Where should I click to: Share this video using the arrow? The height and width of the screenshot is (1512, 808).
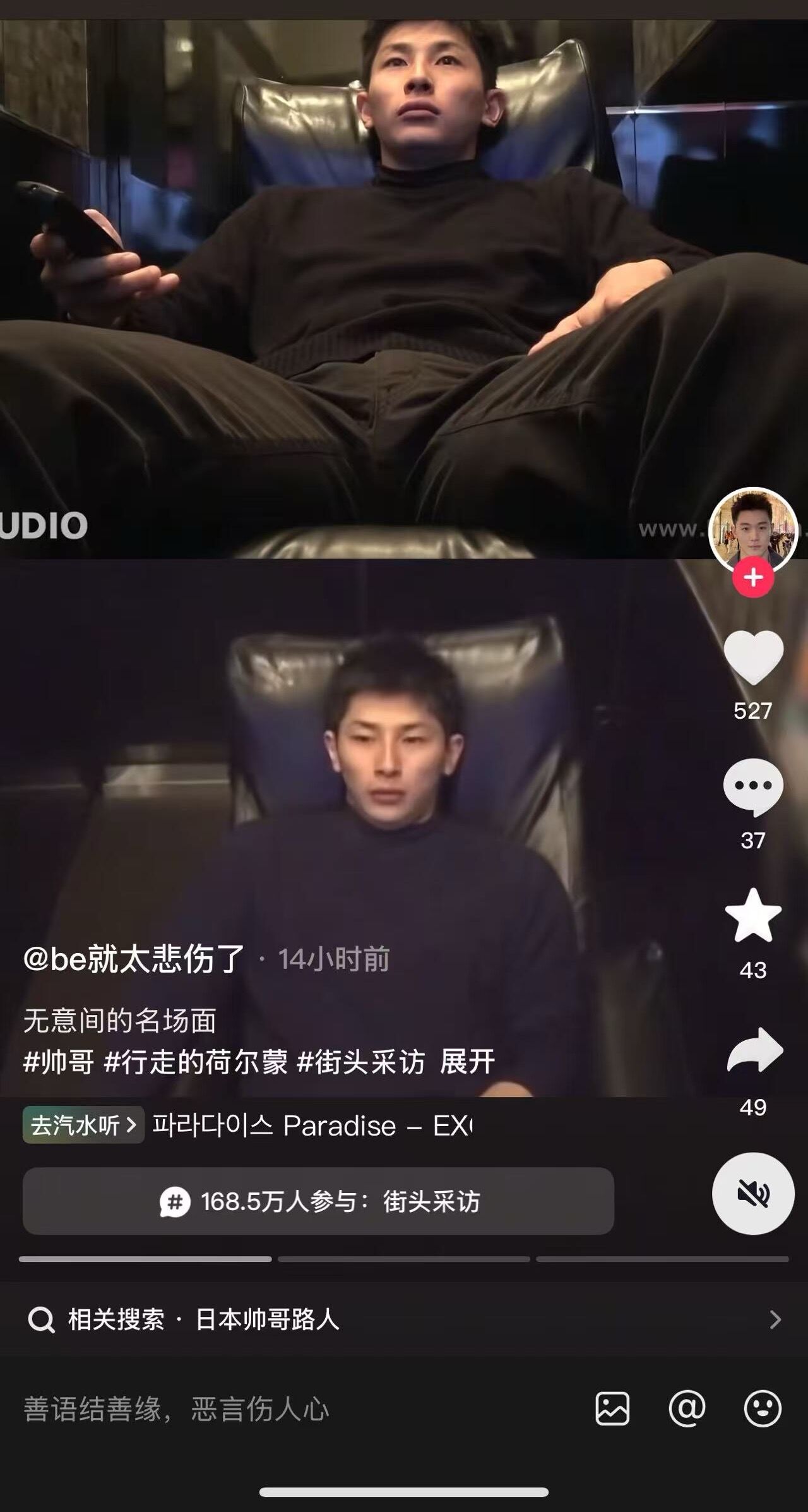(x=754, y=1050)
